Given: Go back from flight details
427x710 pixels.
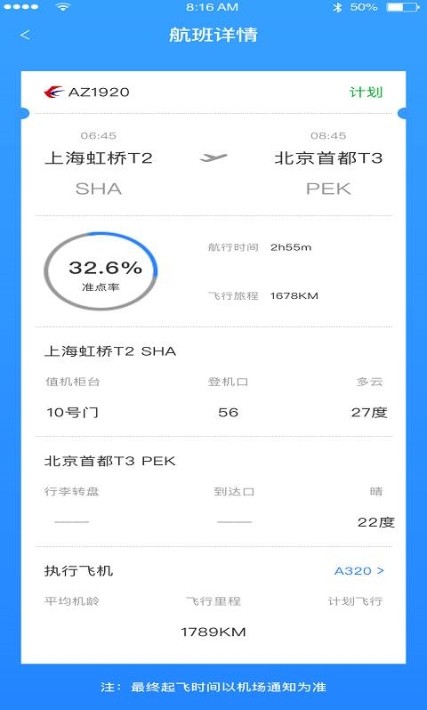Looking at the screenshot, I should tap(25, 35).
